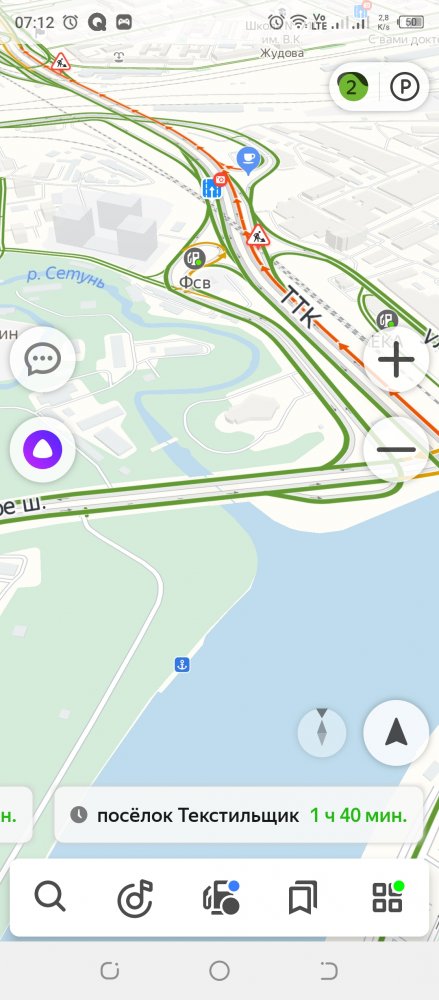The width and height of the screenshot is (439, 1000).
Task: Open the speed camera marker
Action: click(x=221, y=179)
